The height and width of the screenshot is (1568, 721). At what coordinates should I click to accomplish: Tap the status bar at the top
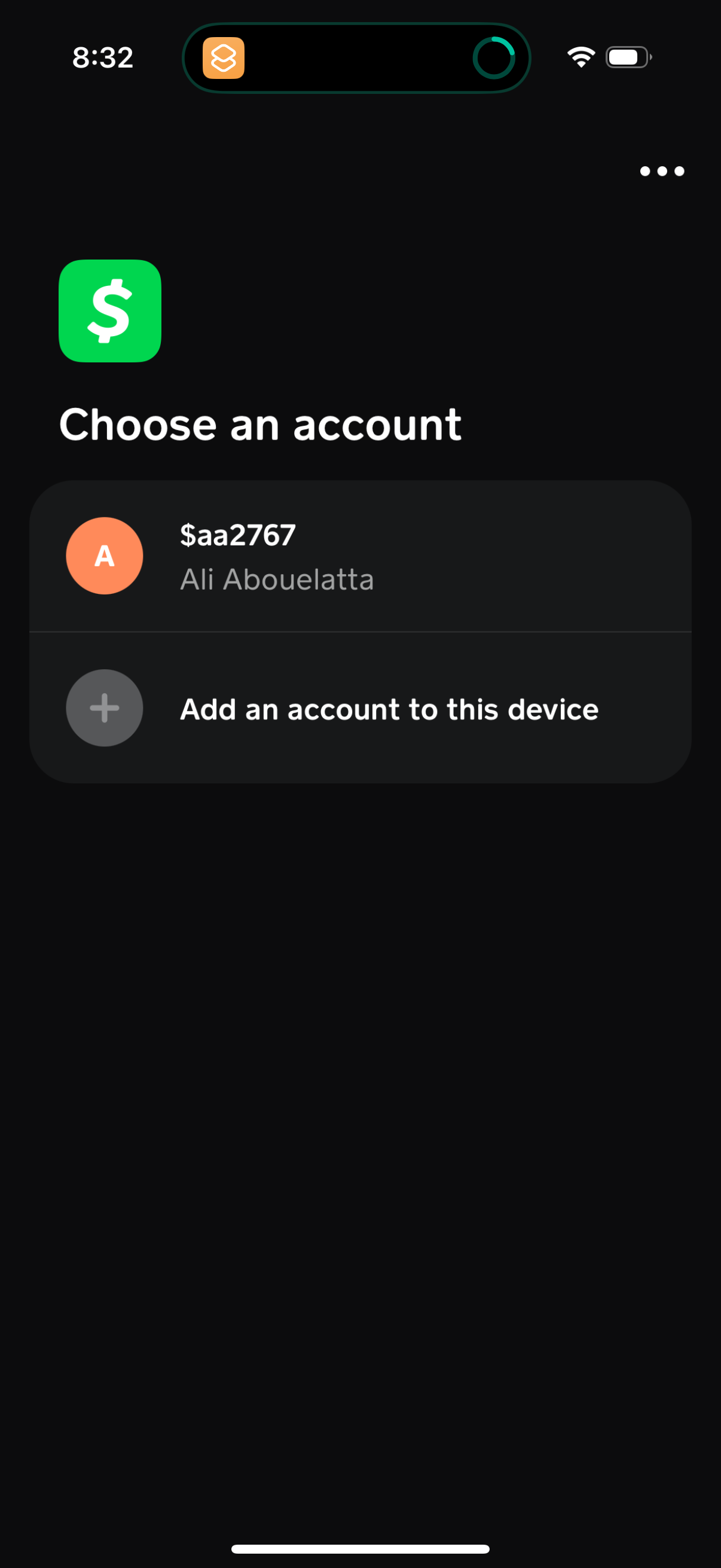coord(360,58)
